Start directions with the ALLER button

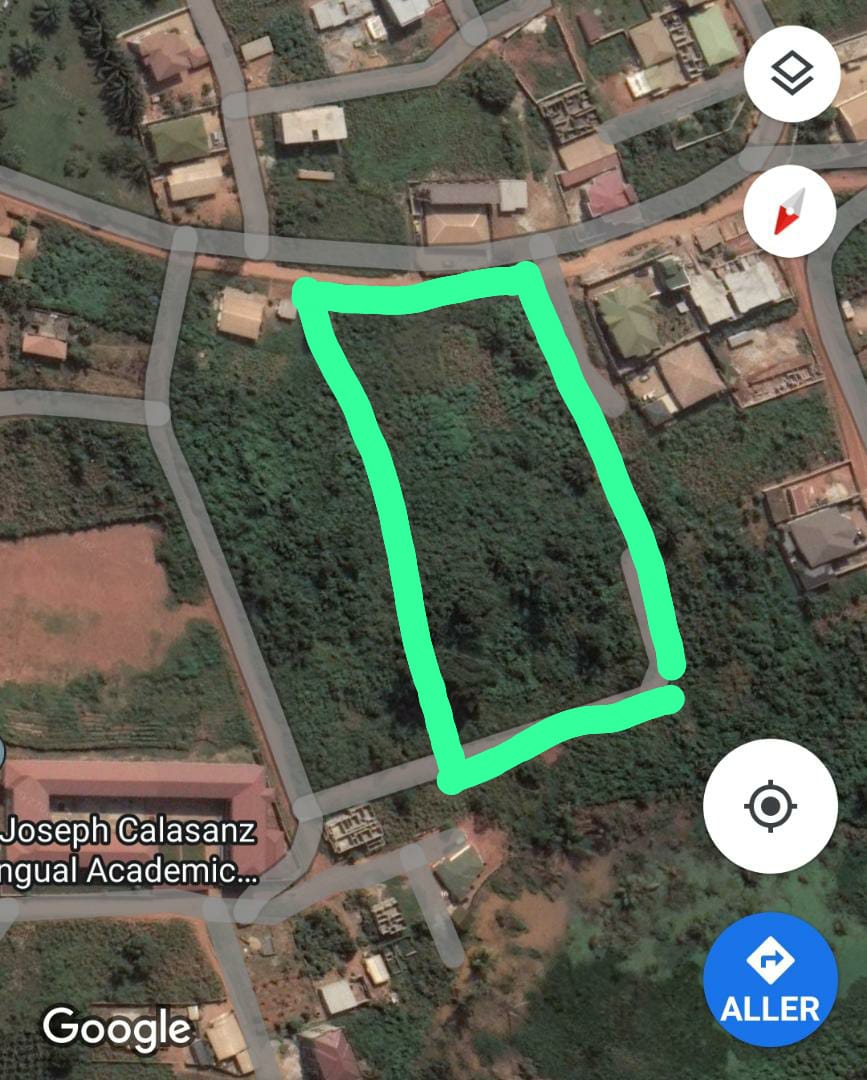point(769,979)
